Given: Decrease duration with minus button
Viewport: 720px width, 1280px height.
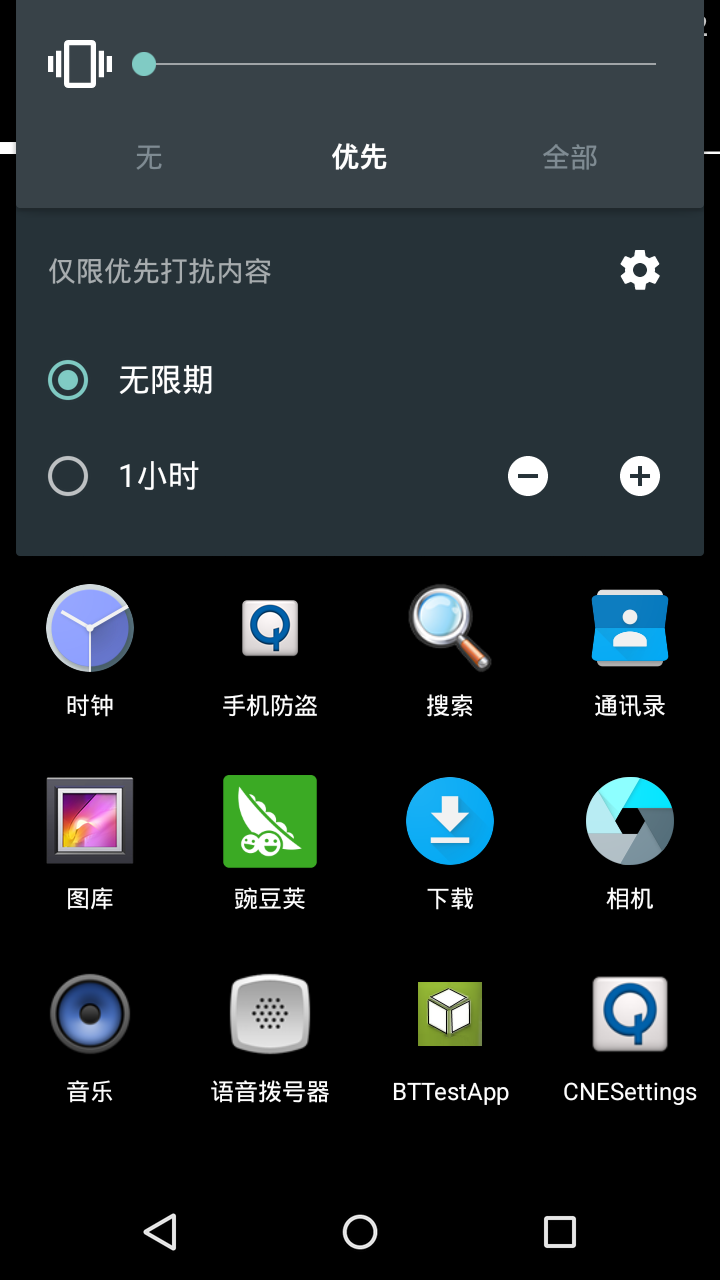Looking at the screenshot, I should click(x=528, y=476).
